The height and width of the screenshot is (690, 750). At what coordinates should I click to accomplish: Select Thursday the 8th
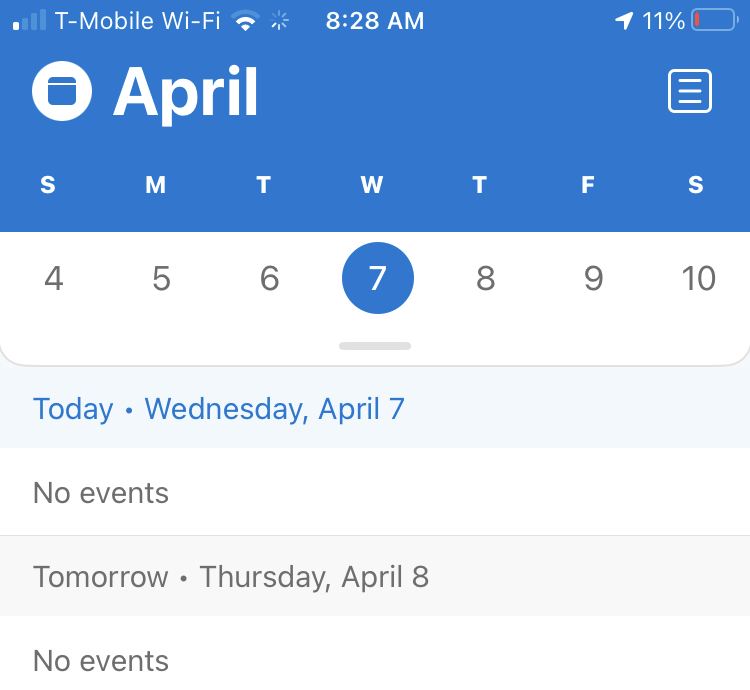(x=485, y=278)
